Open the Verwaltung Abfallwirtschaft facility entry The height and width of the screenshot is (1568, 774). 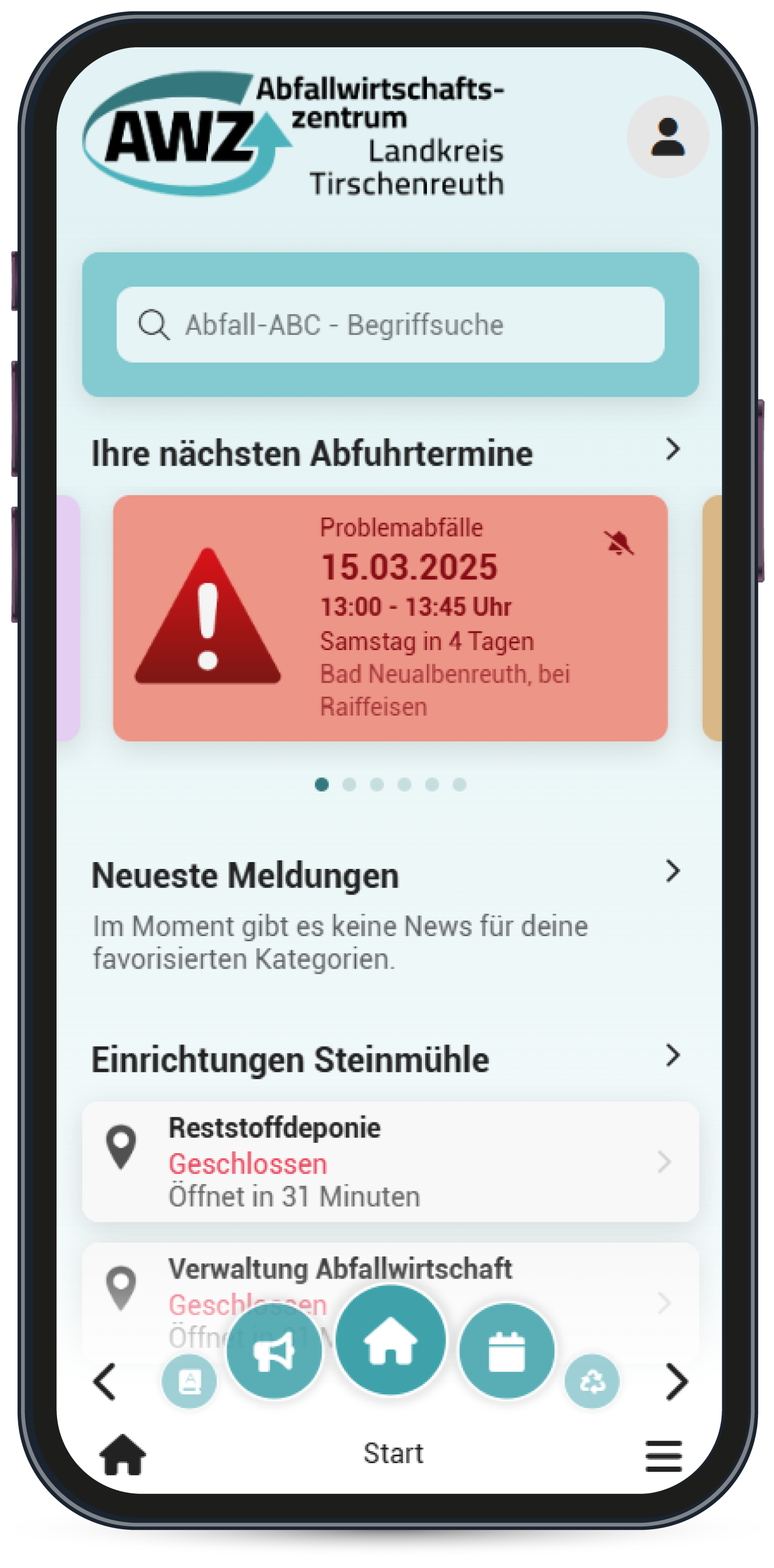[390, 1297]
